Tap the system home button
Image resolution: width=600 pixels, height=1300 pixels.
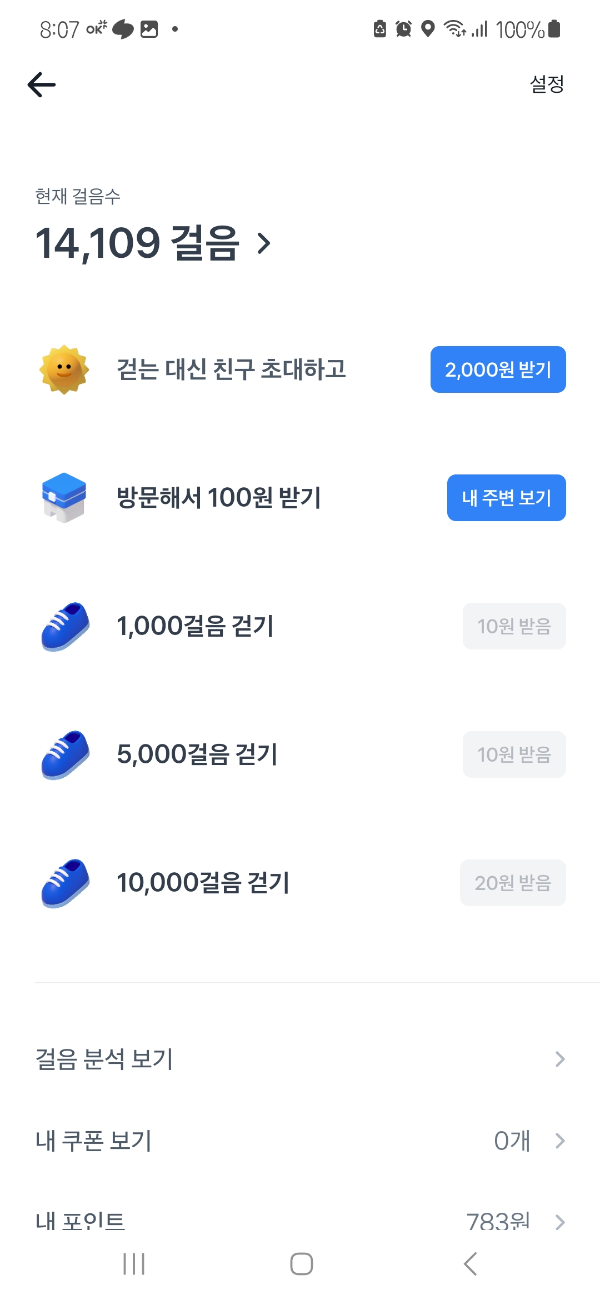[301, 1264]
